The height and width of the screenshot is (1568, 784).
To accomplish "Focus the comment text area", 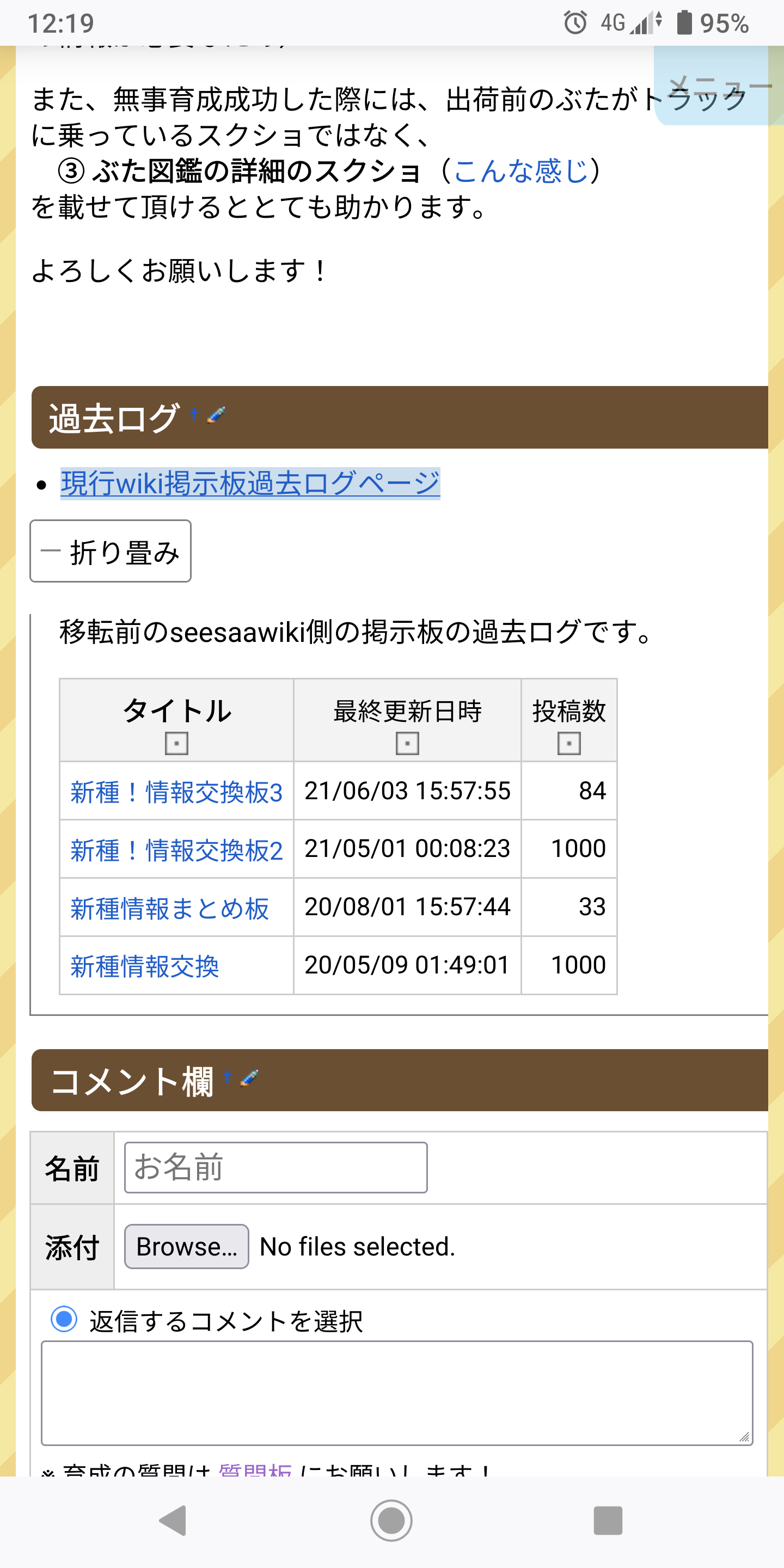I will pyautogui.click(x=397, y=1393).
